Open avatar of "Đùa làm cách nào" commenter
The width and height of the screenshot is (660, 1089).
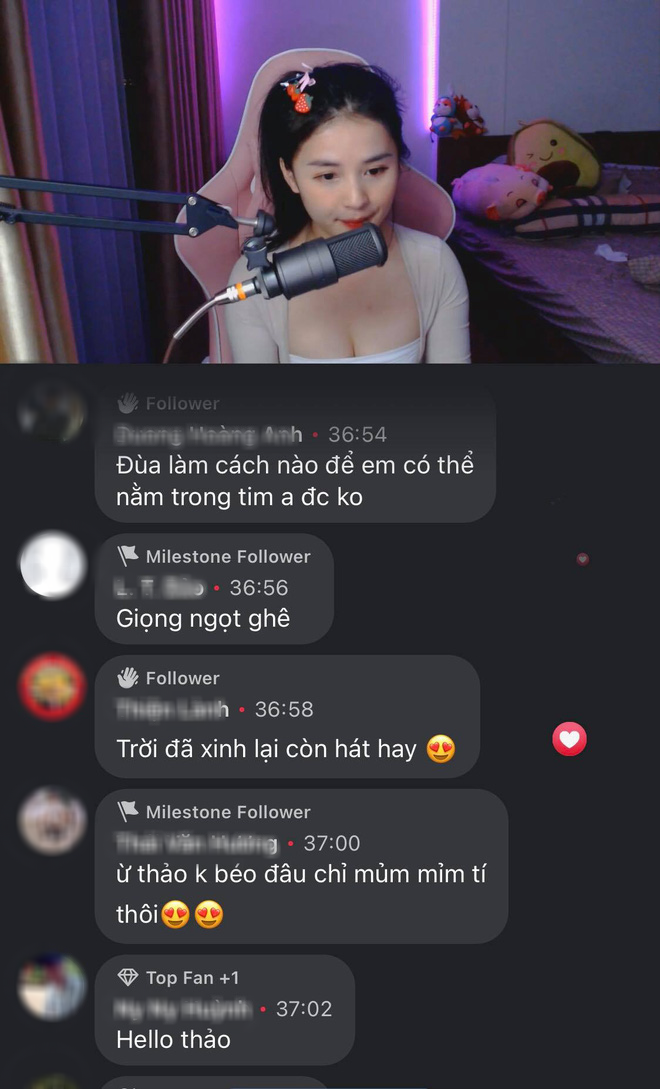point(52,412)
